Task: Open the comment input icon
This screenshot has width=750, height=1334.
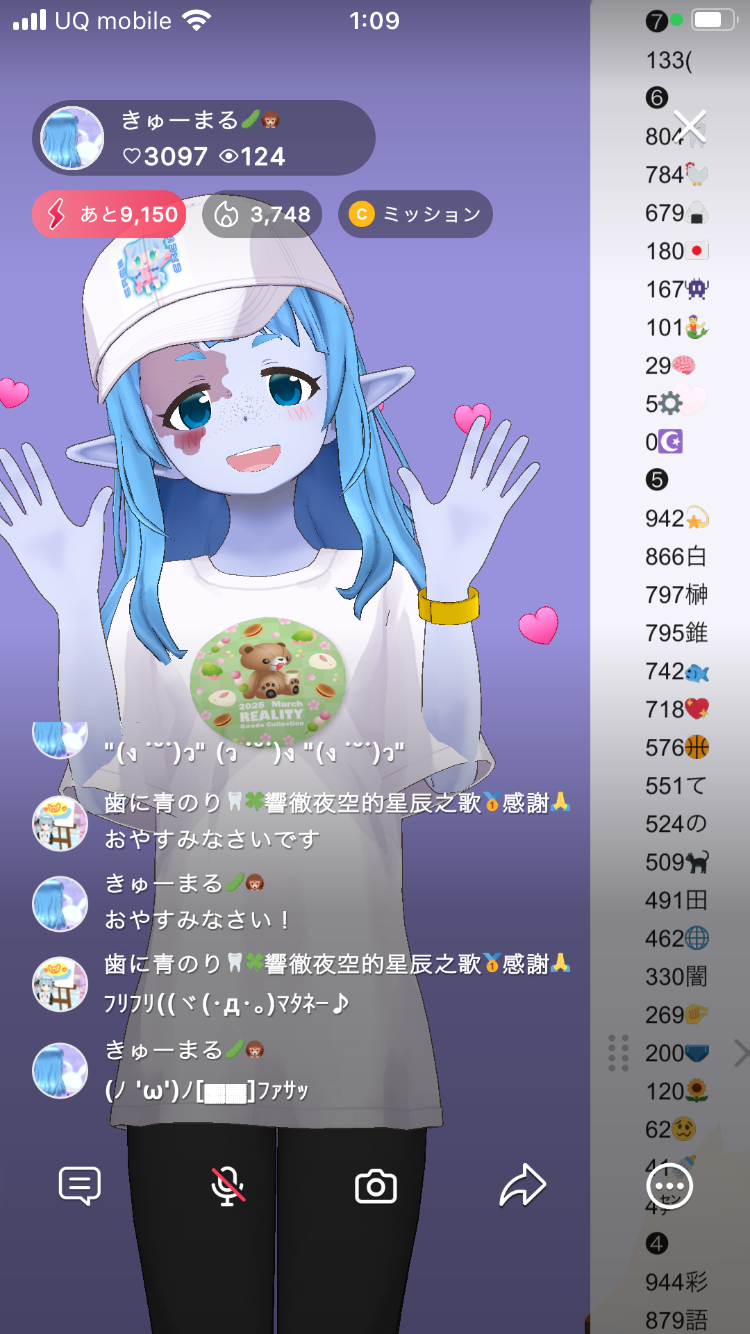Action: tap(80, 1187)
